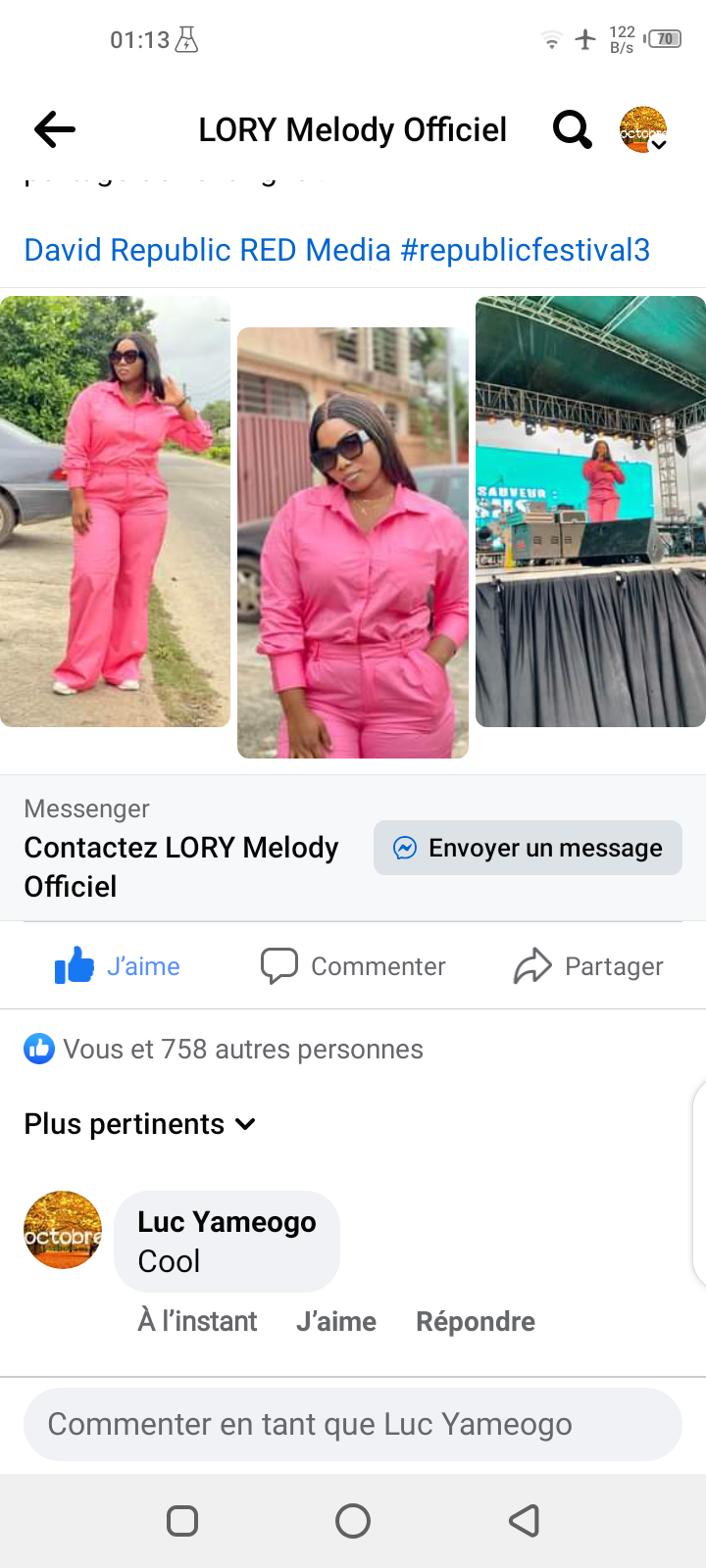Tap Commenter under the post
Screen dimensions: 706x1568
pyautogui.click(x=353, y=966)
